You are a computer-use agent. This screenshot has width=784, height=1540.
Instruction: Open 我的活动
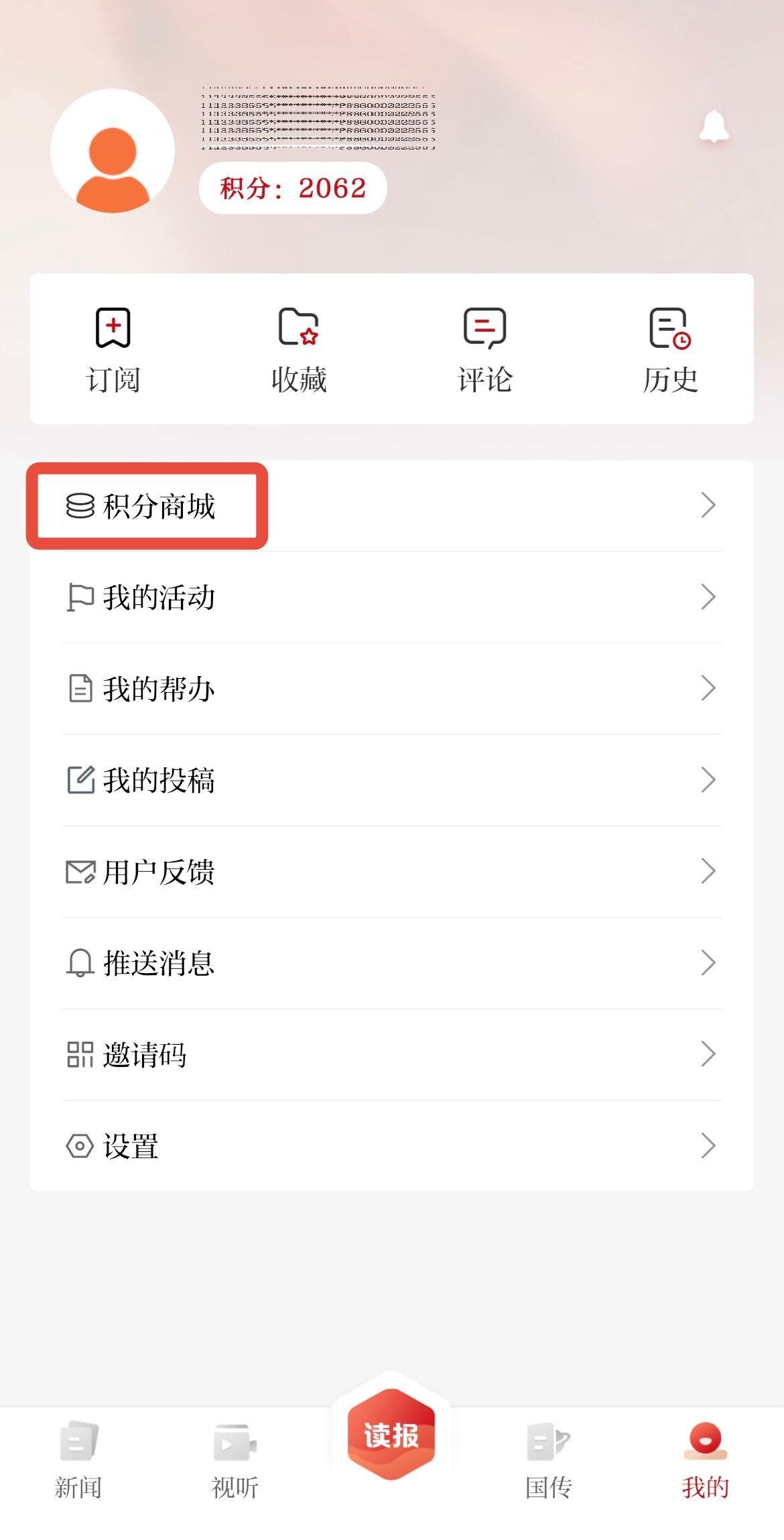pyautogui.click(x=392, y=597)
